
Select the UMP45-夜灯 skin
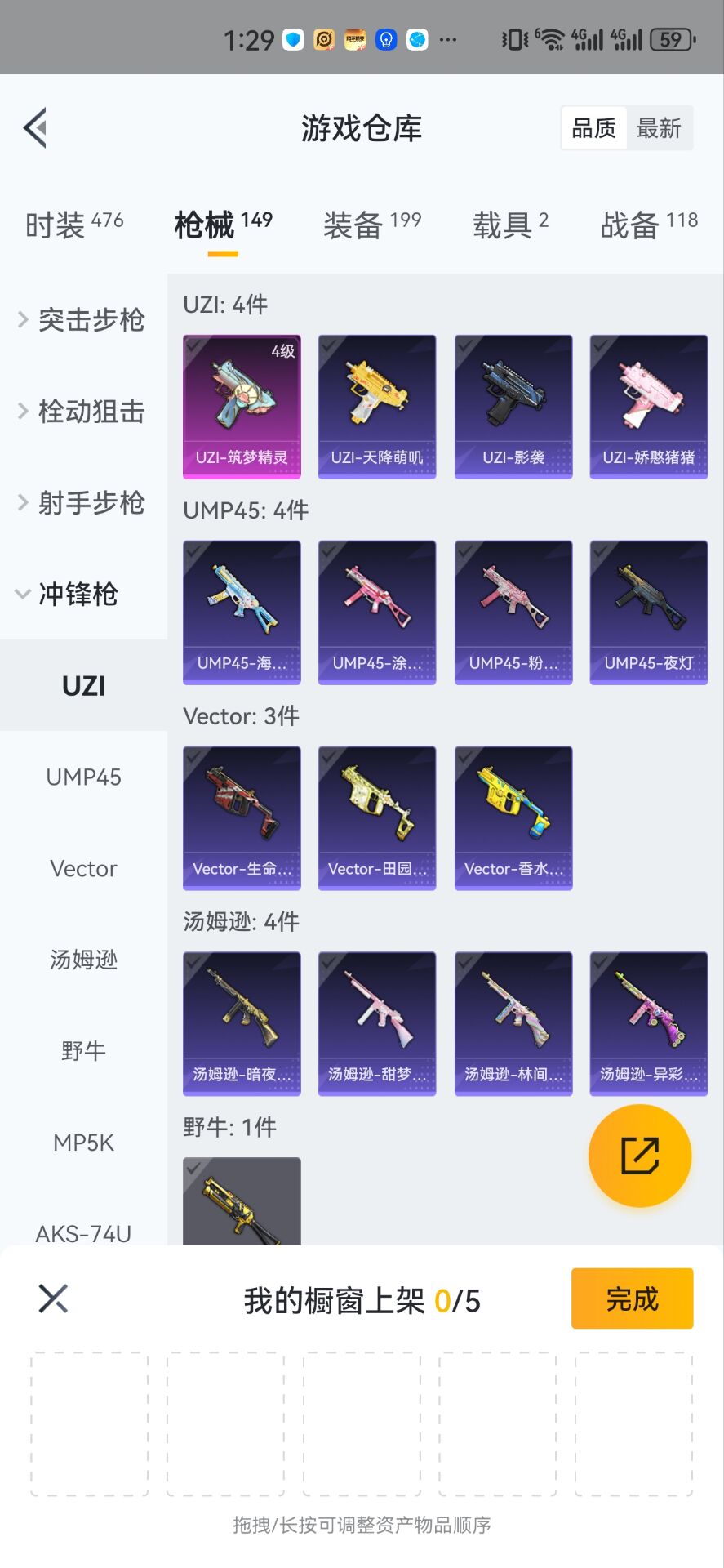click(648, 612)
